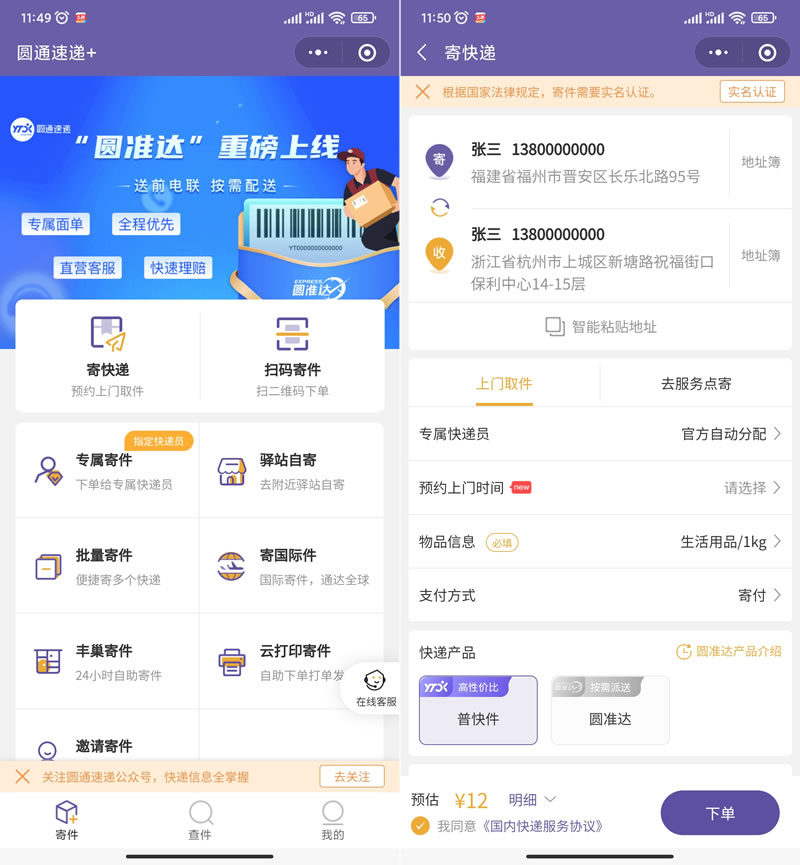
Task: Switch to the 查件 tab
Action: (200, 820)
